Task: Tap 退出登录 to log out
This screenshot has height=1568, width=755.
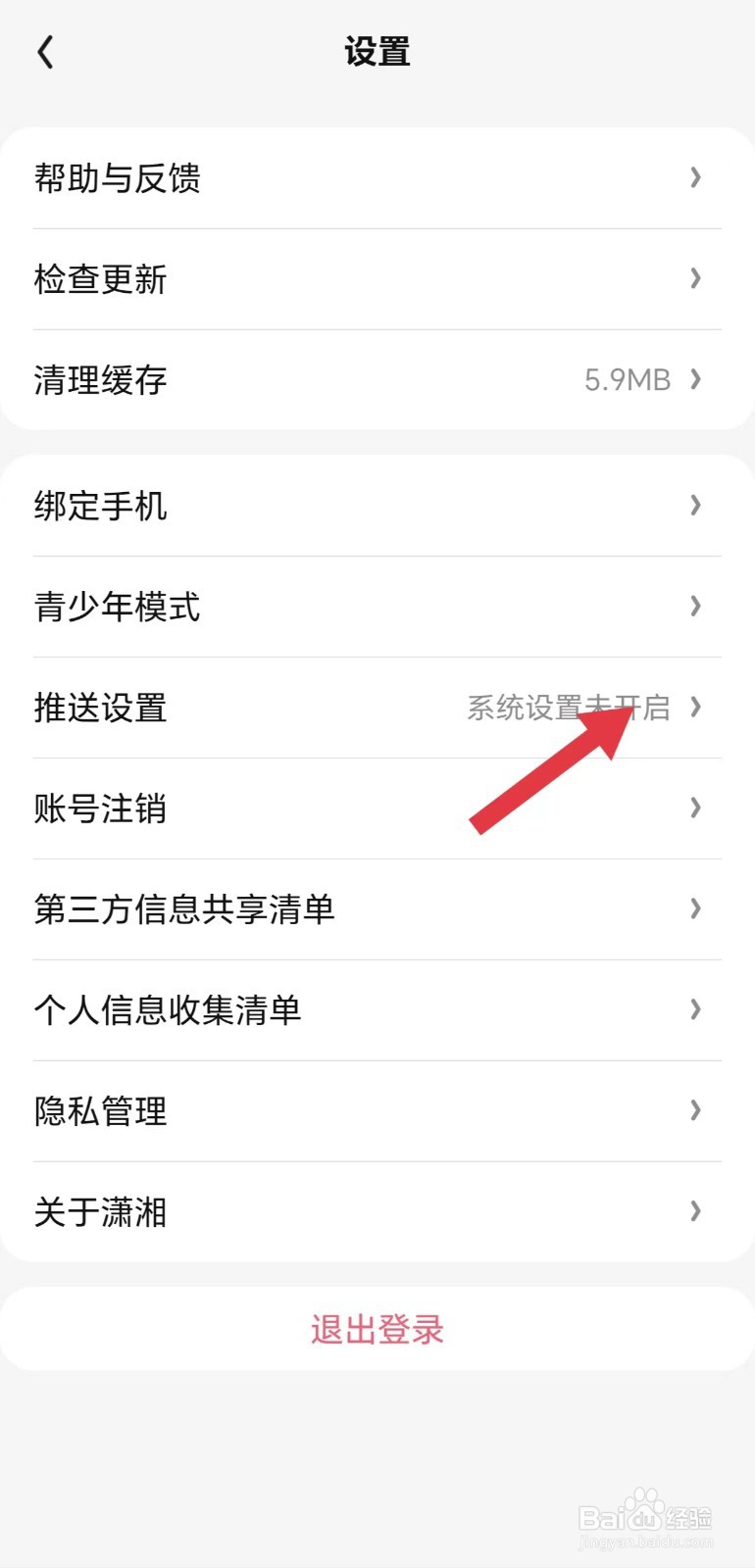Action: pyautogui.click(x=377, y=1330)
